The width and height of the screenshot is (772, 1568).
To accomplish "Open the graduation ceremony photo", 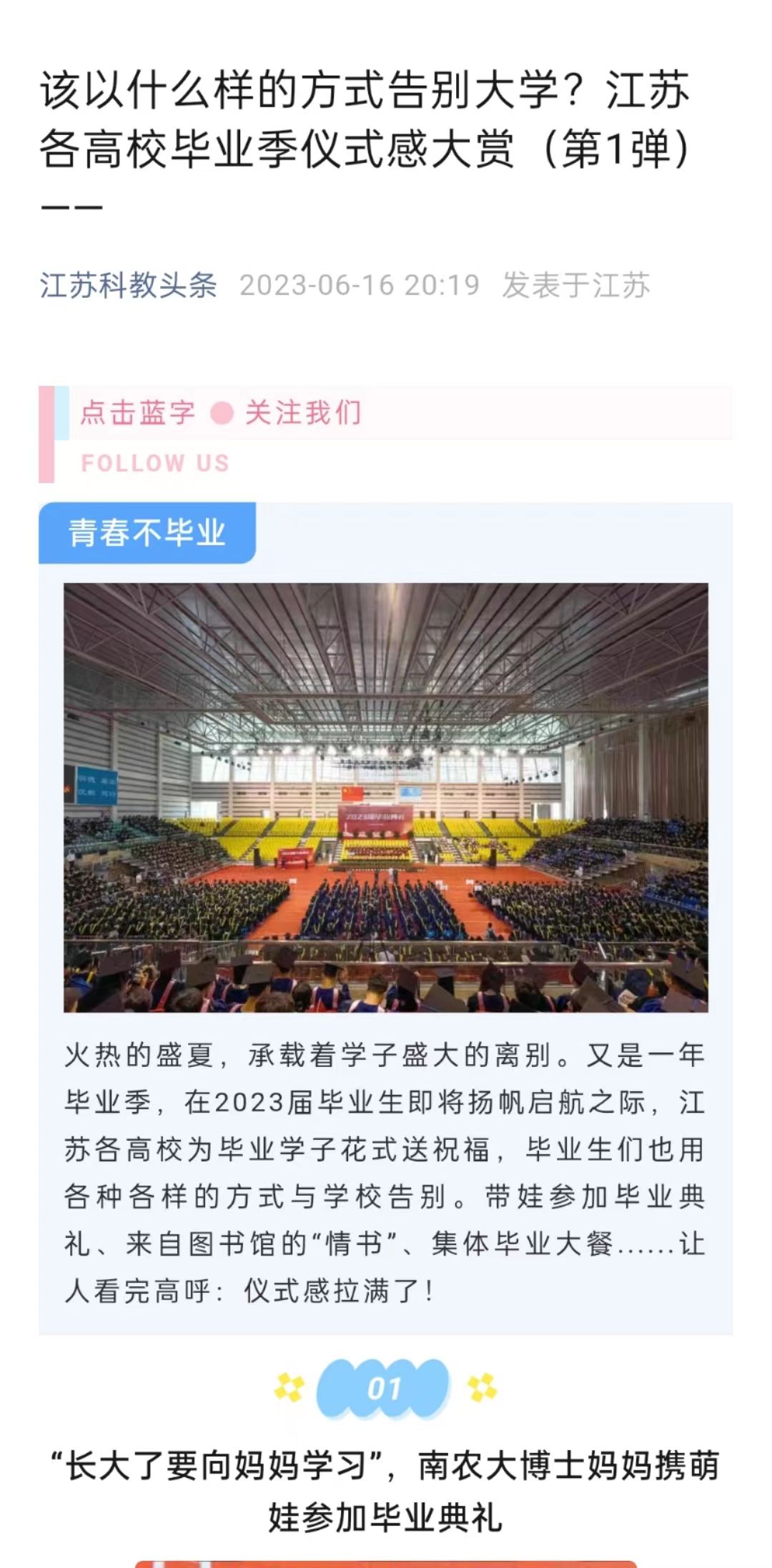I will (386, 797).
